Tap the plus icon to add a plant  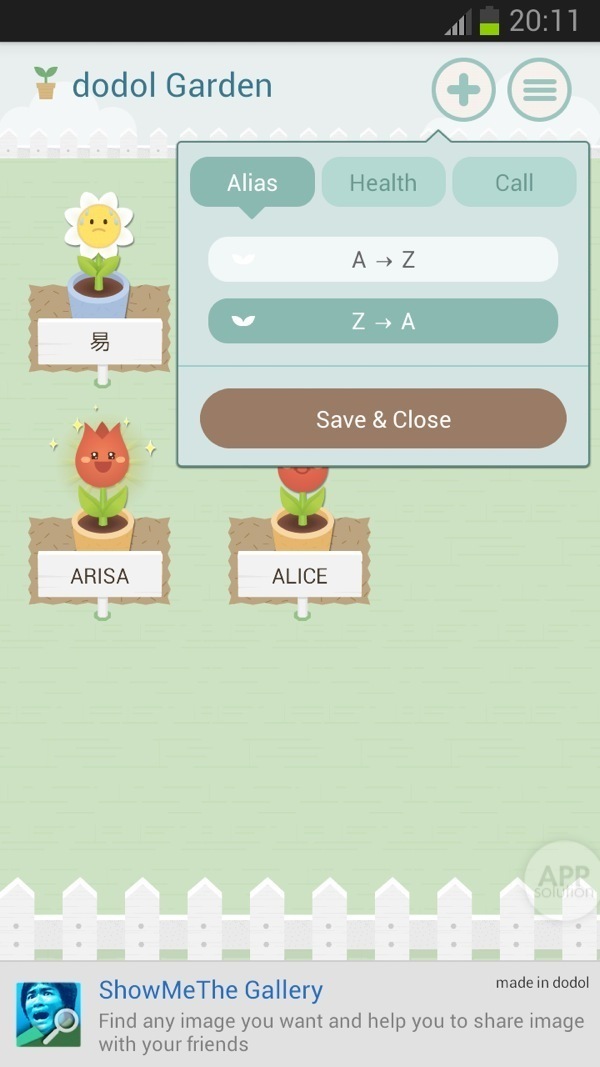click(x=463, y=91)
